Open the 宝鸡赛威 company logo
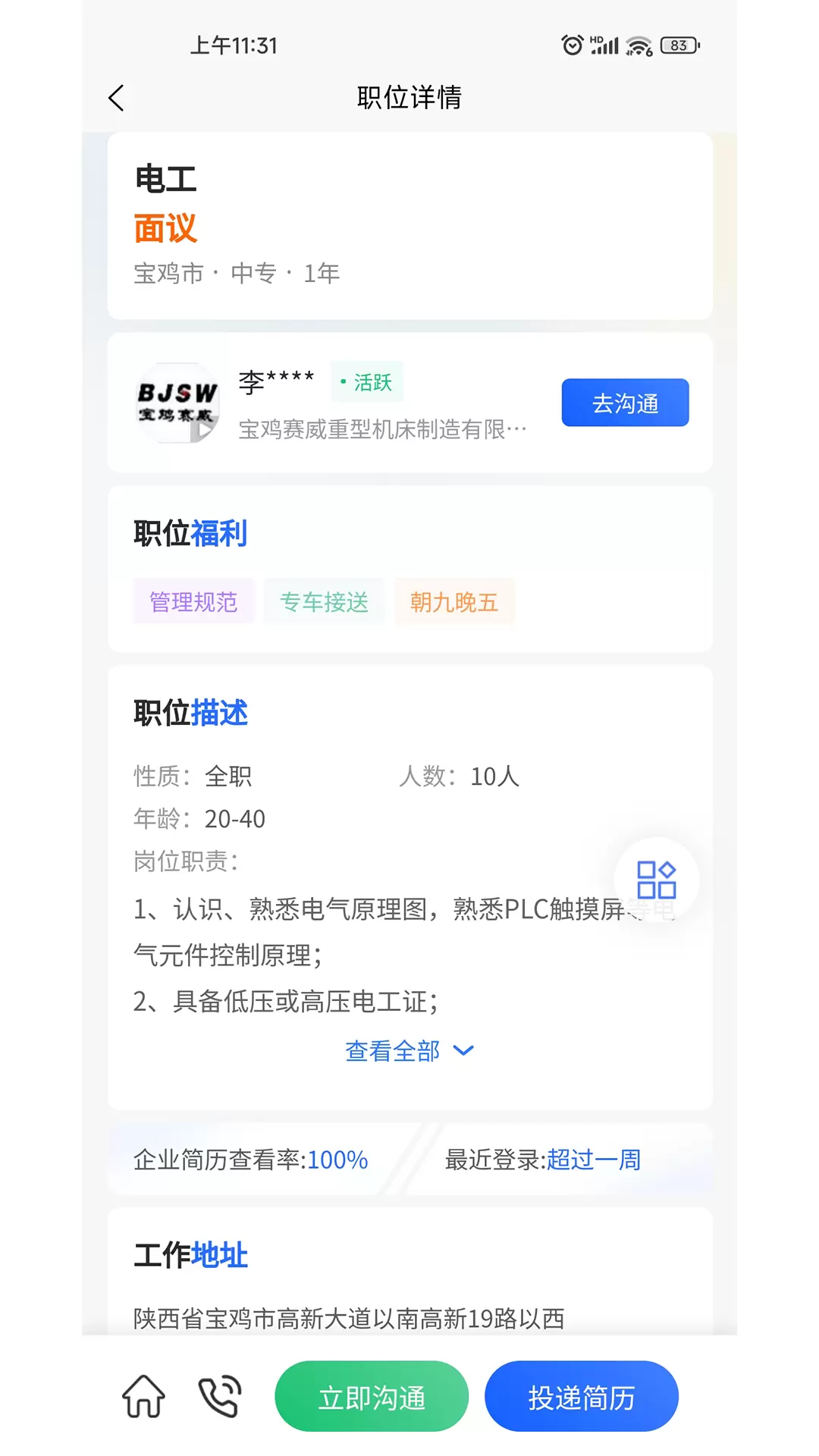819x1456 pixels. (x=178, y=403)
